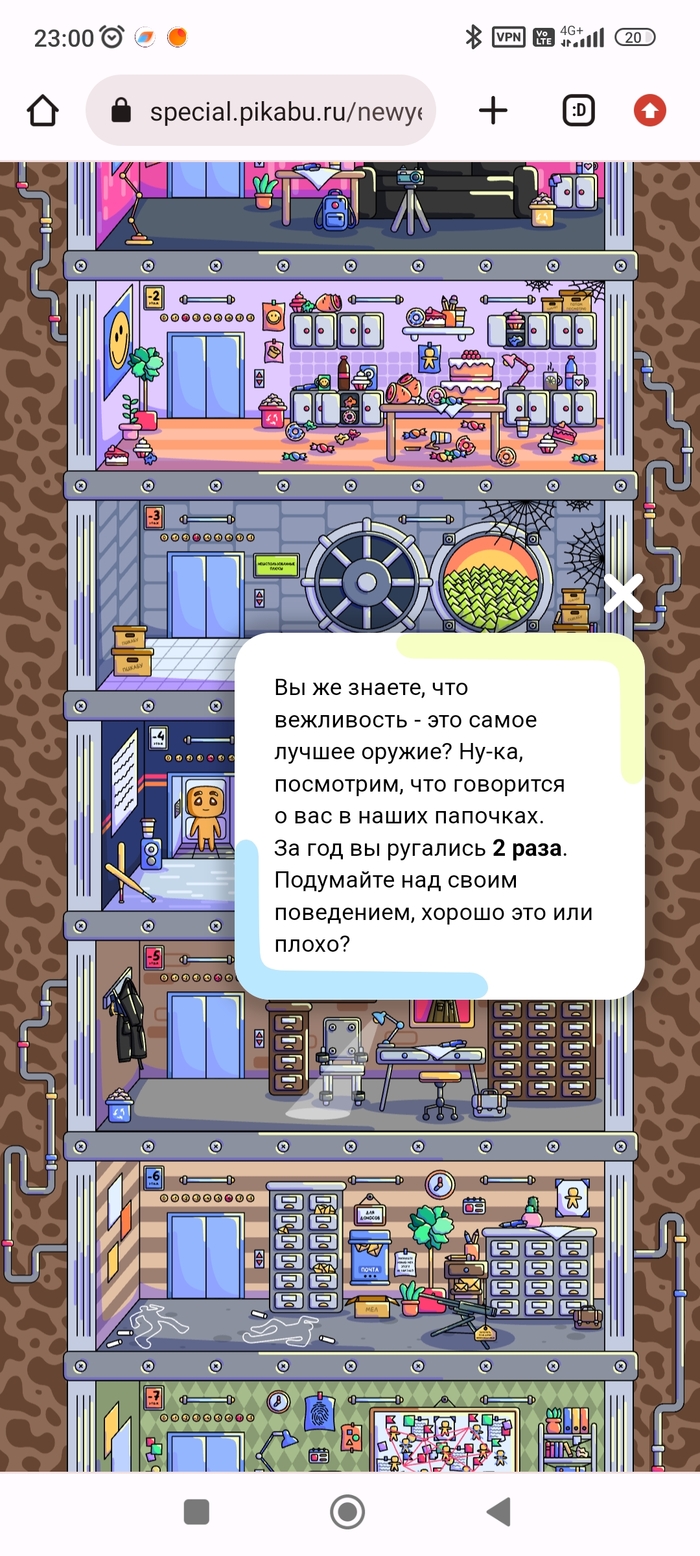Go to the browser home page
Viewport: 700px width, 1556px height.
pyautogui.click(x=42, y=111)
